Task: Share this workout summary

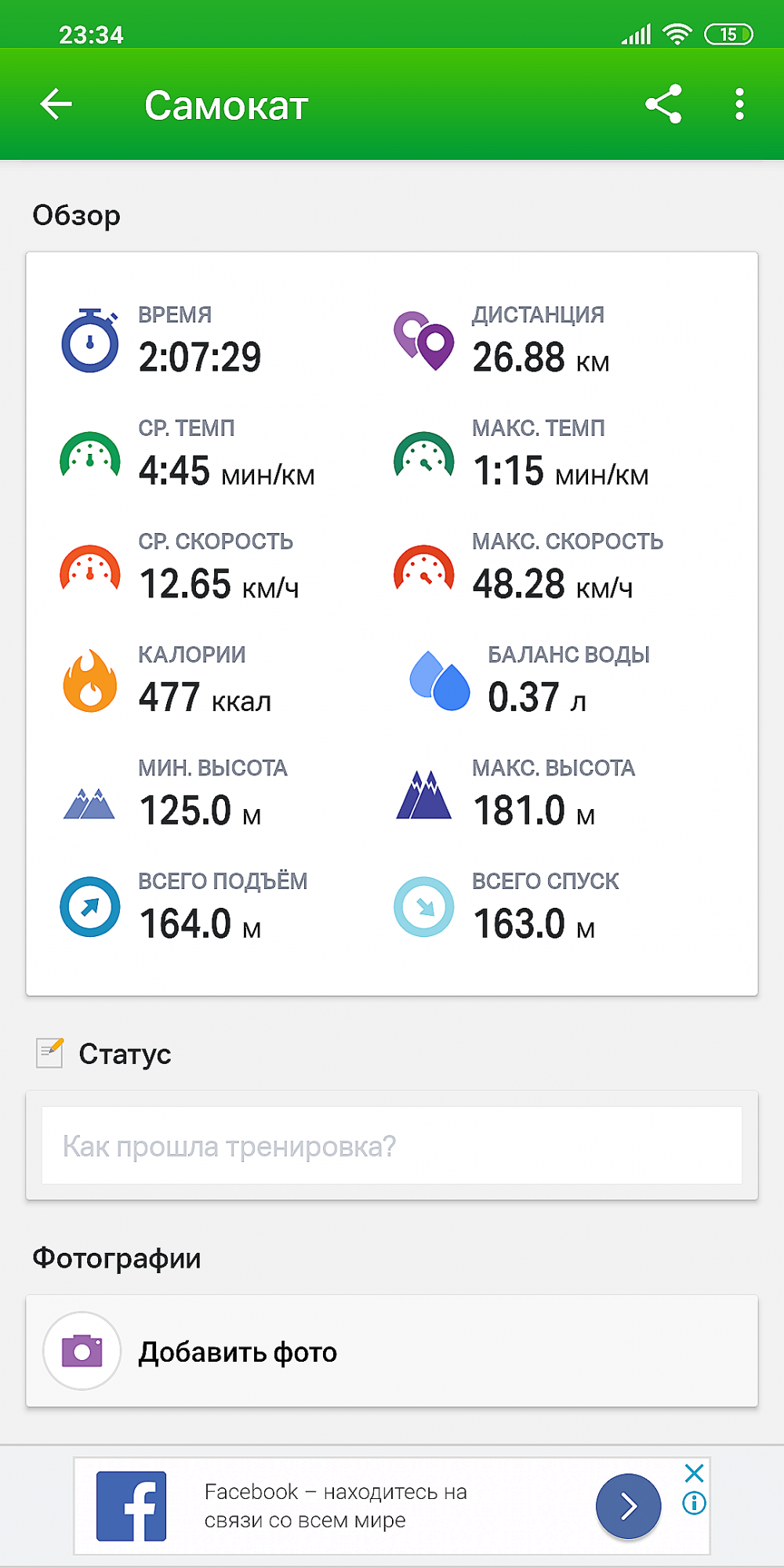Action: click(663, 104)
